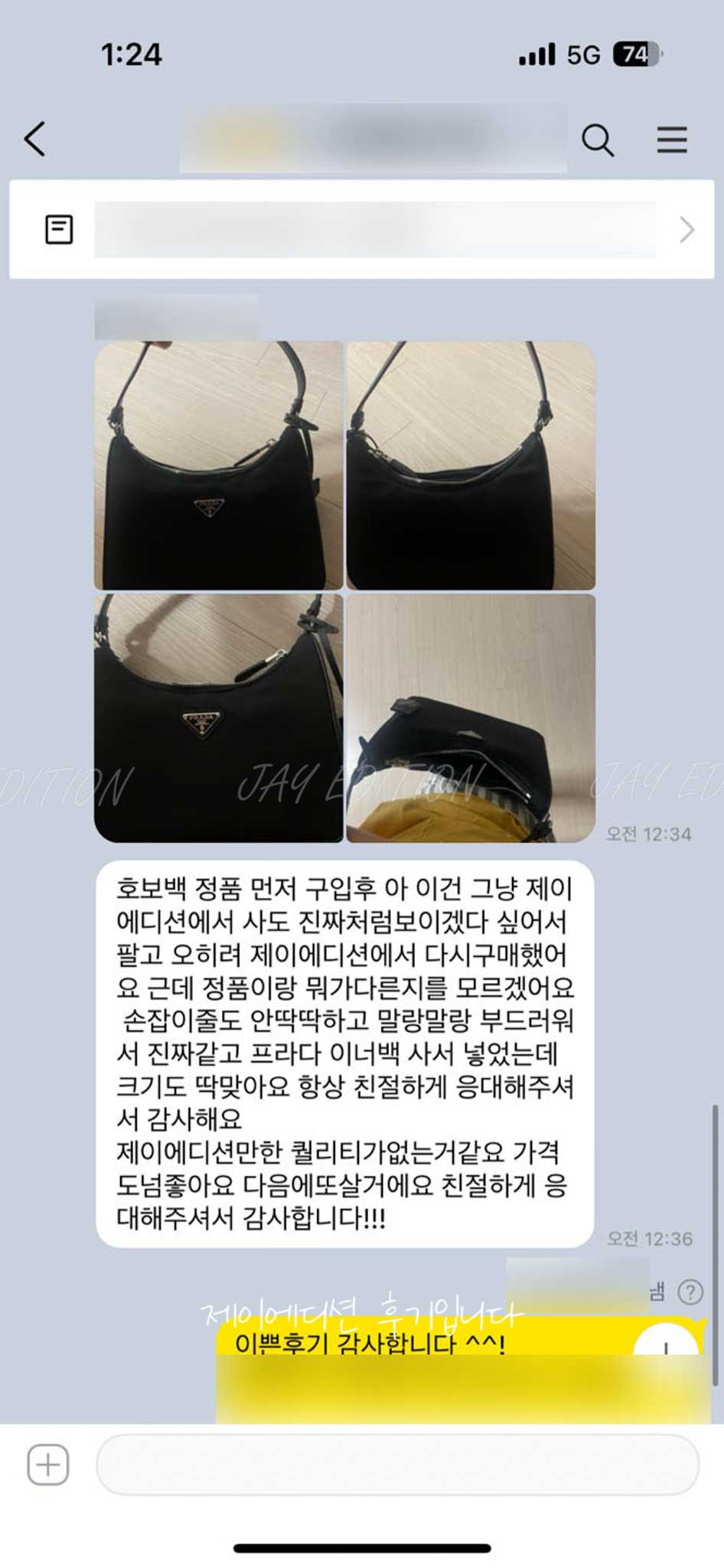Viewport: 724px width, 1568px height.
Task: View the photo of the bag's plain back side
Action: pos(471,465)
